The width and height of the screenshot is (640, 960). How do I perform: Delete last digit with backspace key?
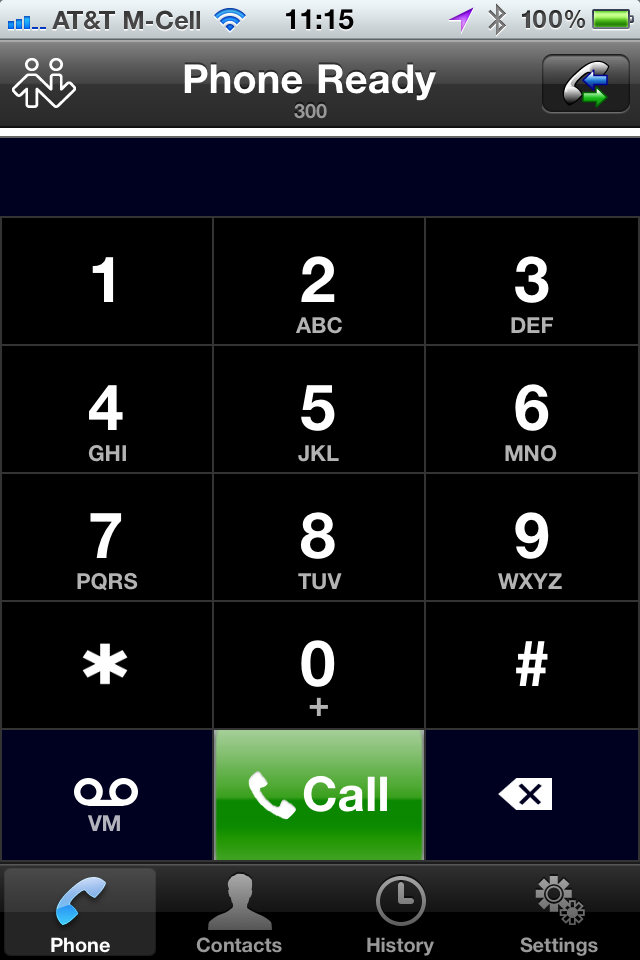pos(532,795)
